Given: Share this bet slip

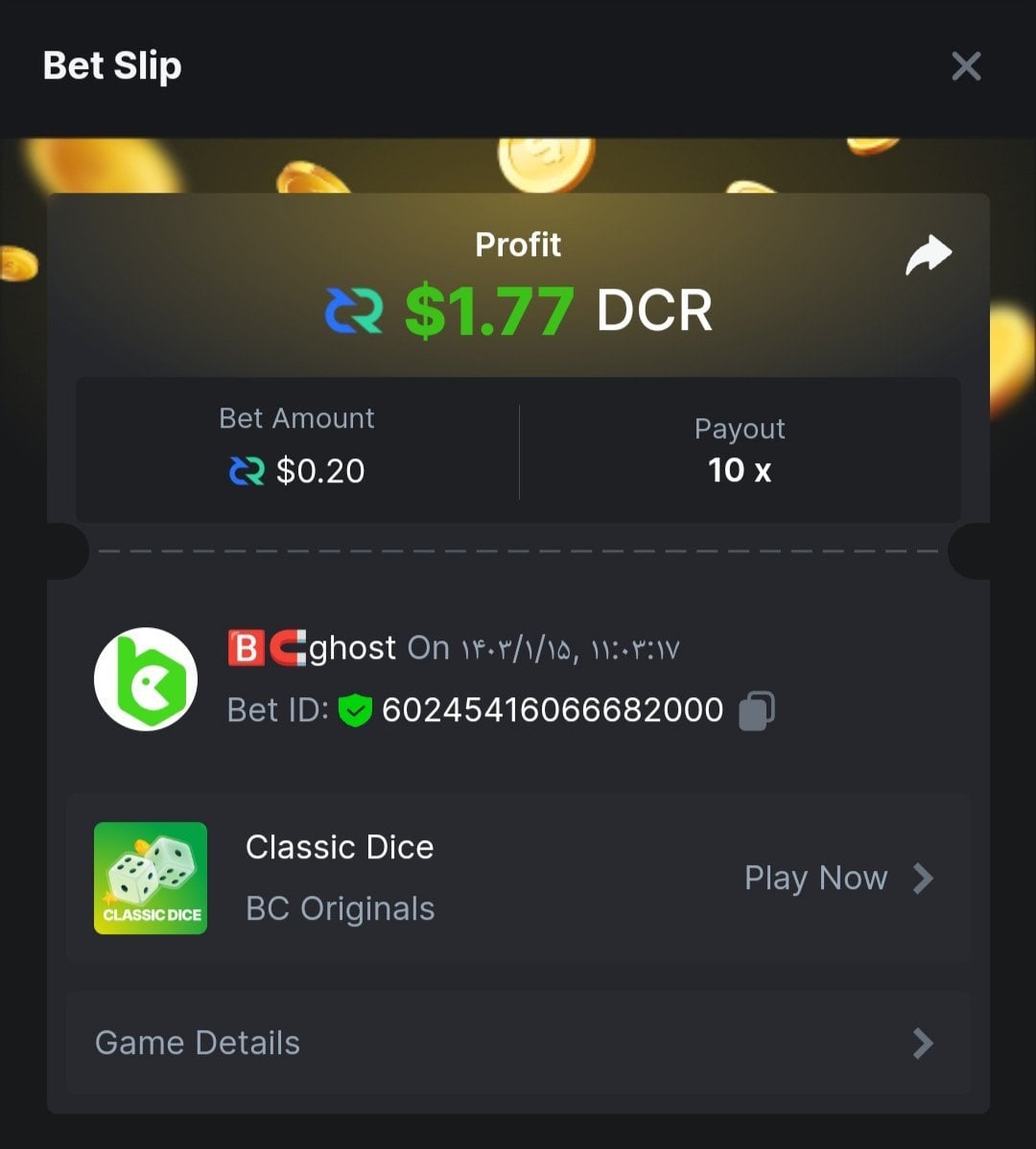Looking at the screenshot, I should tap(928, 255).
